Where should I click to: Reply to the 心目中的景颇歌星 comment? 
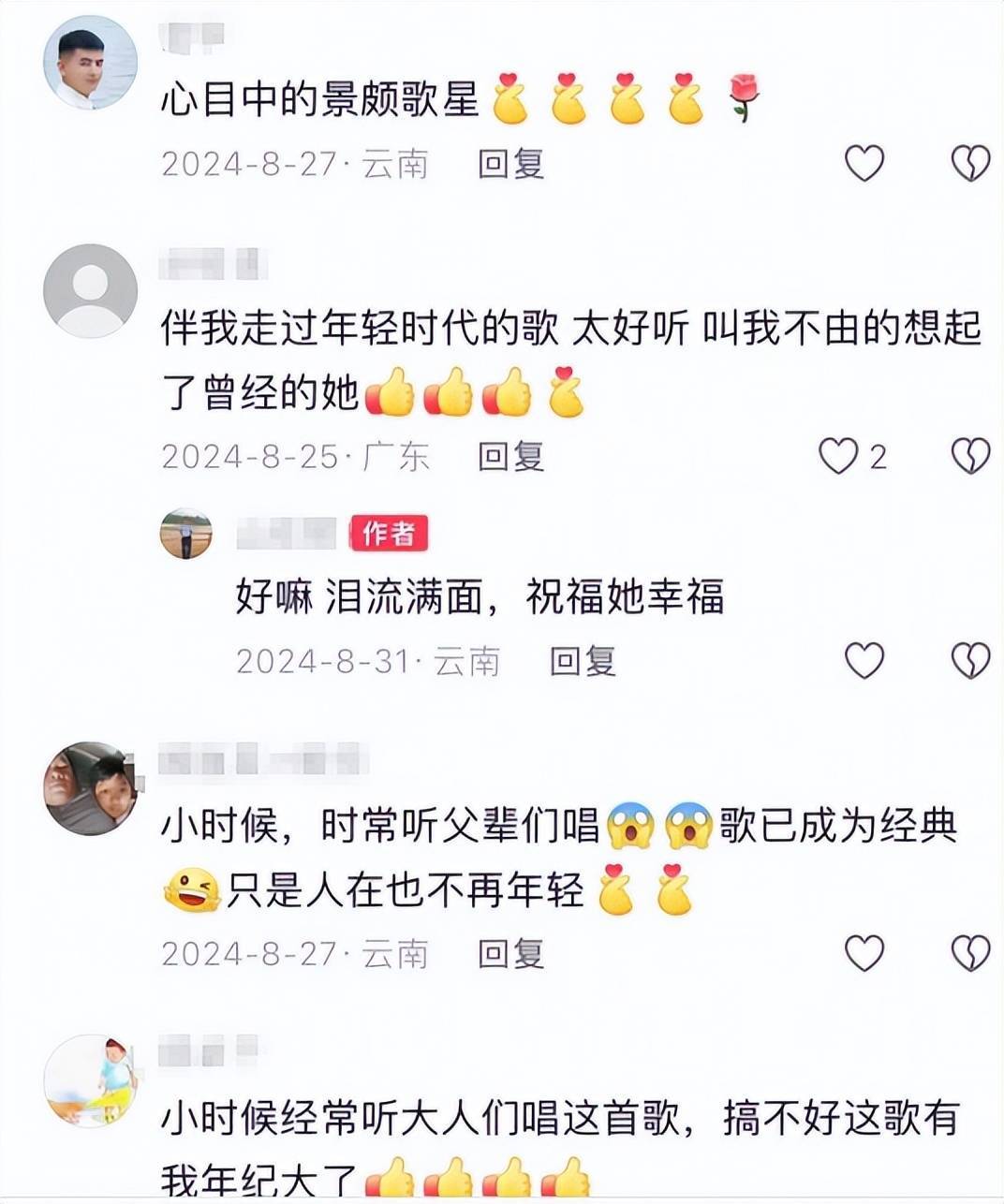(510, 164)
